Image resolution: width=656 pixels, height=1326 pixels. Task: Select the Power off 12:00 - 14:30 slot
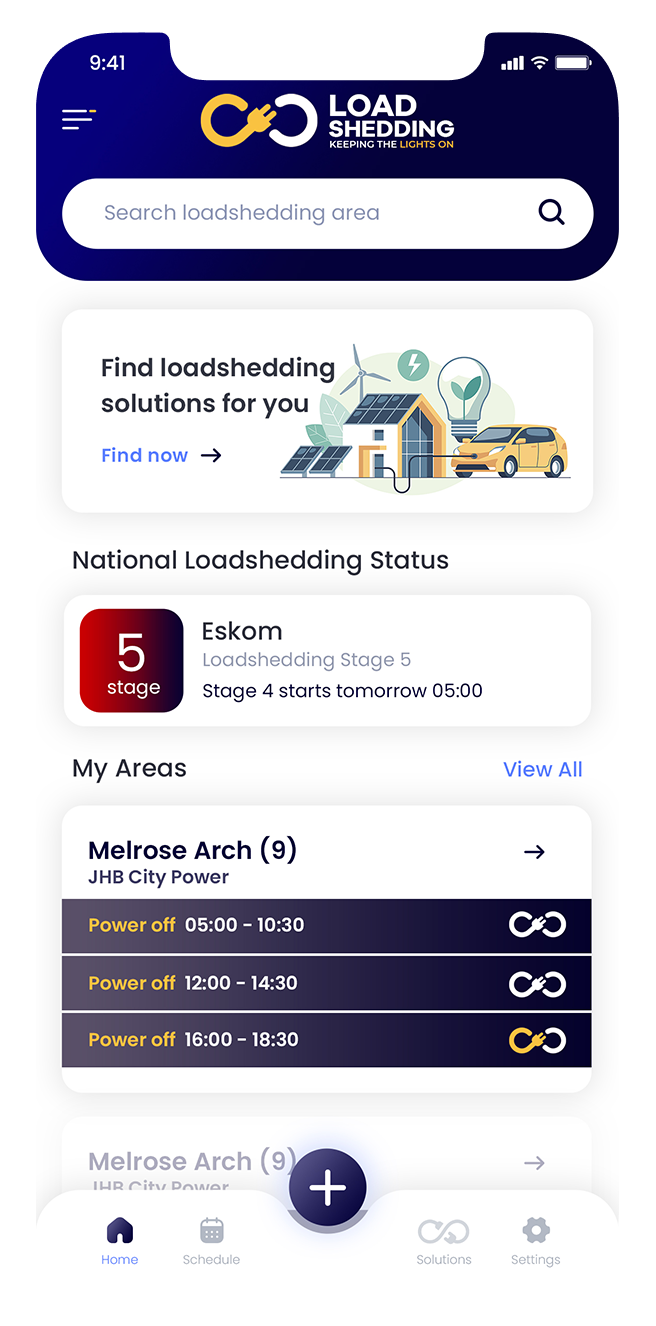pyautogui.click(x=326, y=983)
